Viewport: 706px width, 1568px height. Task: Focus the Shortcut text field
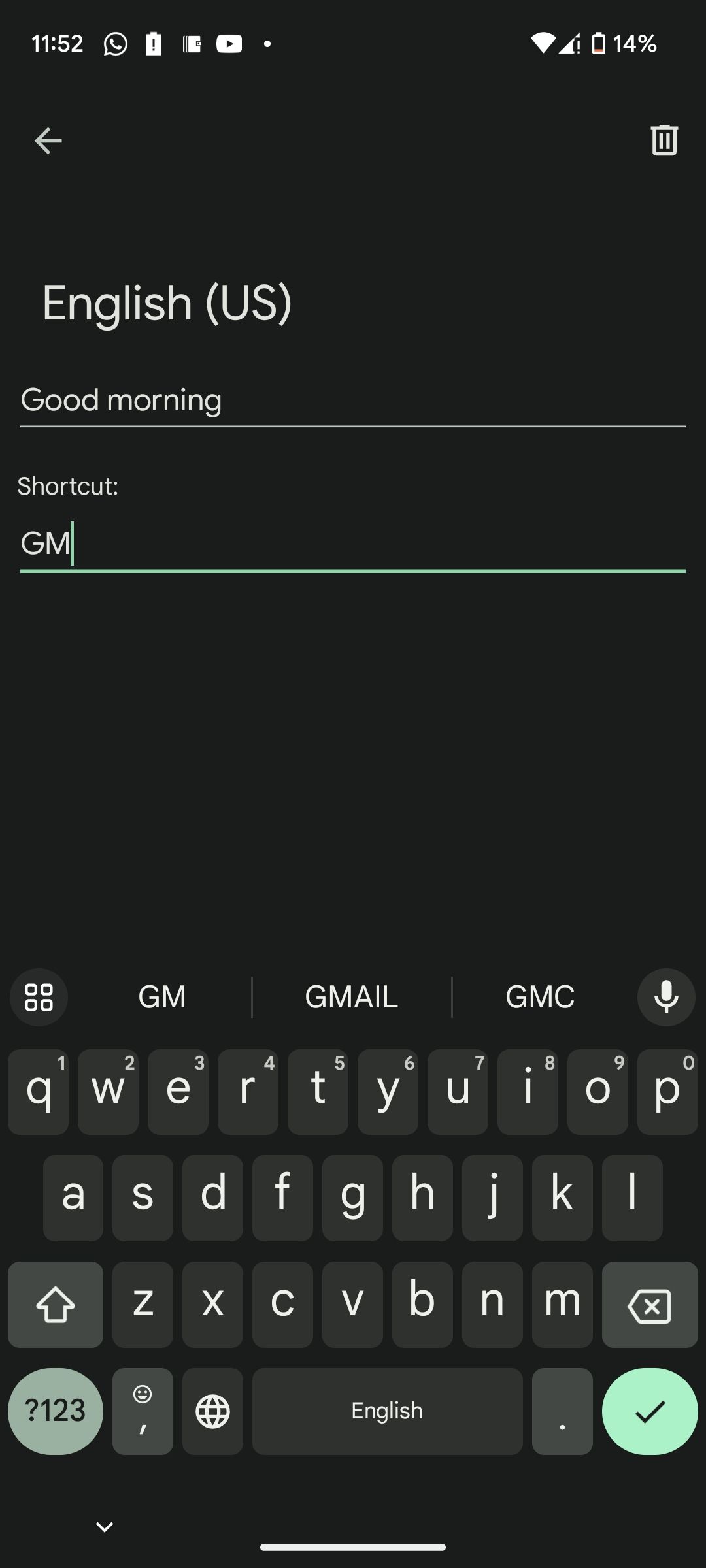coord(353,544)
